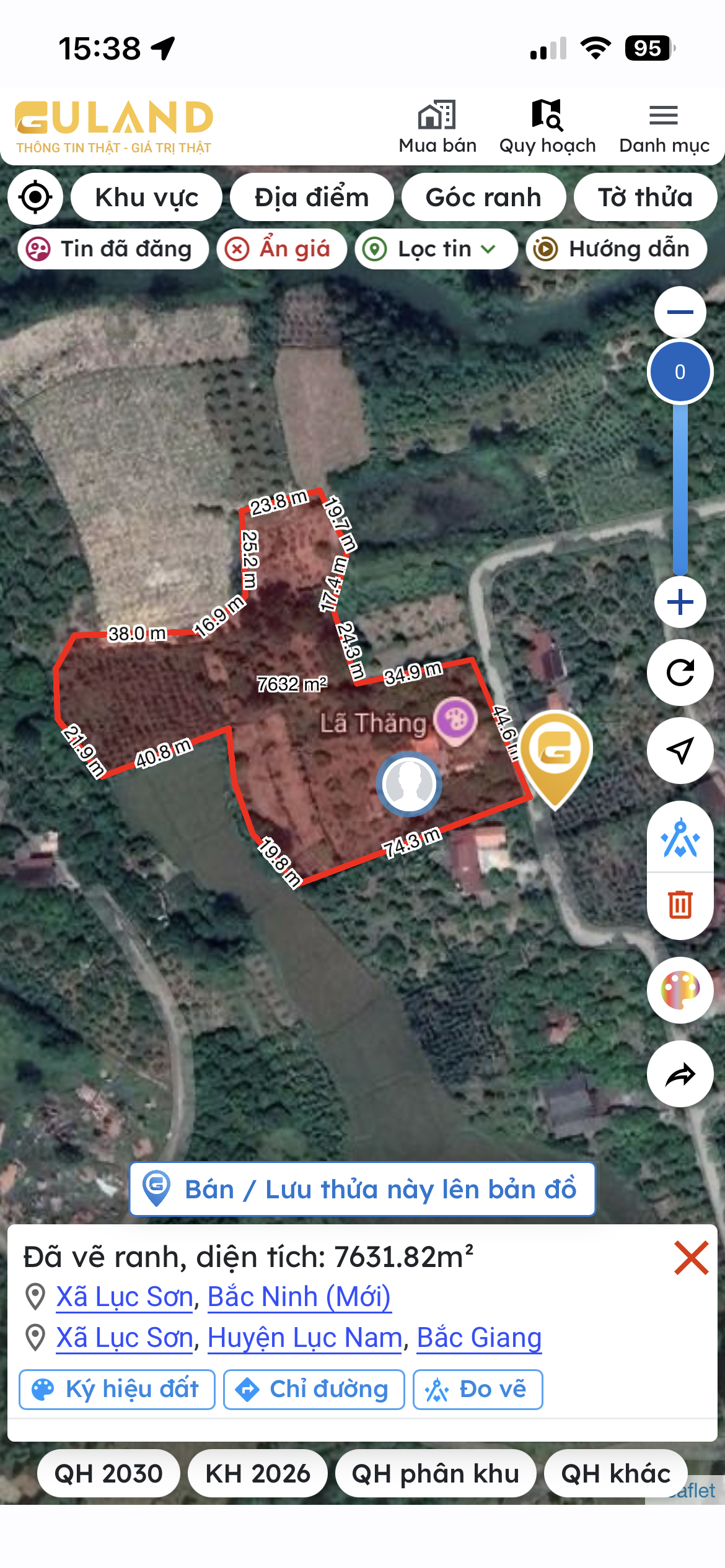Zoom in with the plus button
This screenshot has width=725, height=1568.
pos(680,602)
